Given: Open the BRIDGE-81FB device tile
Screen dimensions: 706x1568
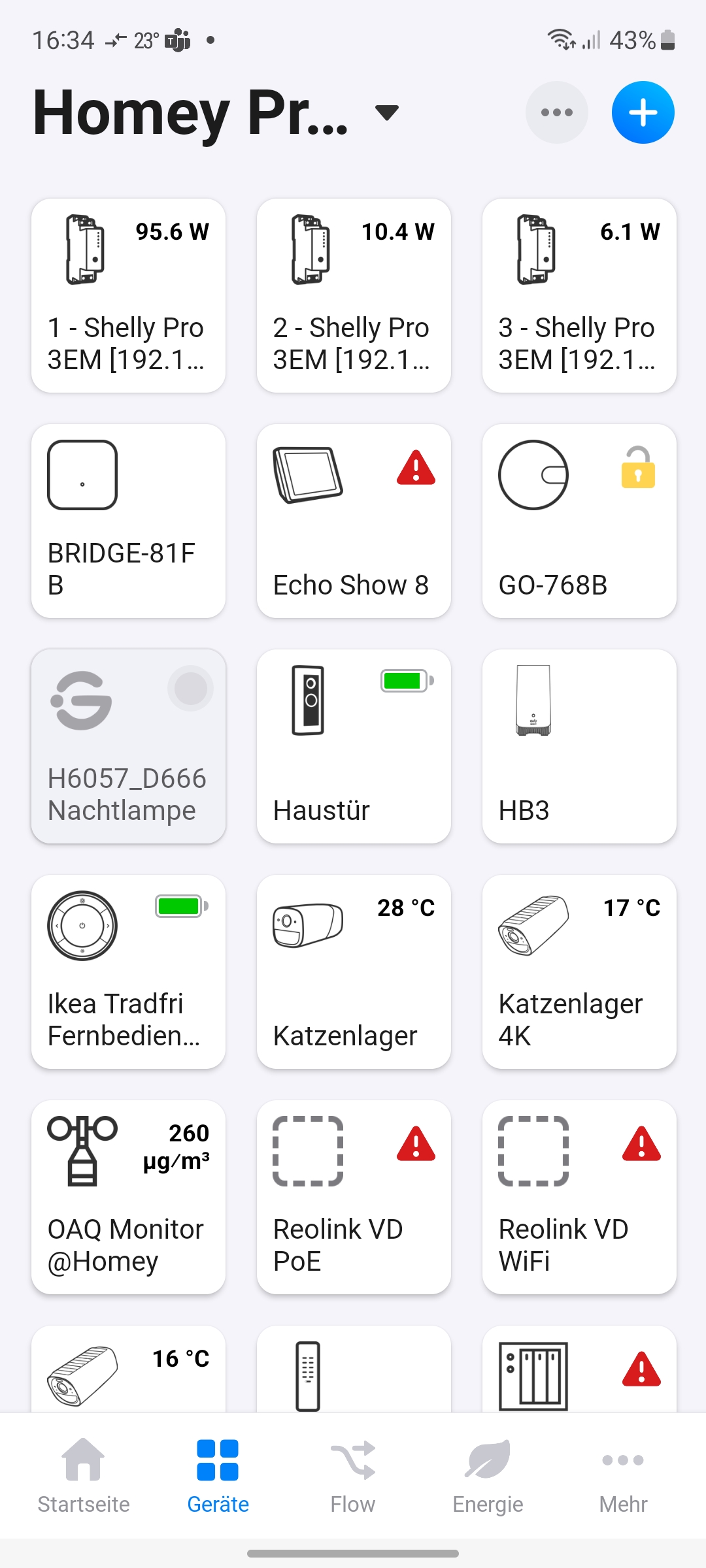Looking at the screenshot, I should (x=129, y=521).
